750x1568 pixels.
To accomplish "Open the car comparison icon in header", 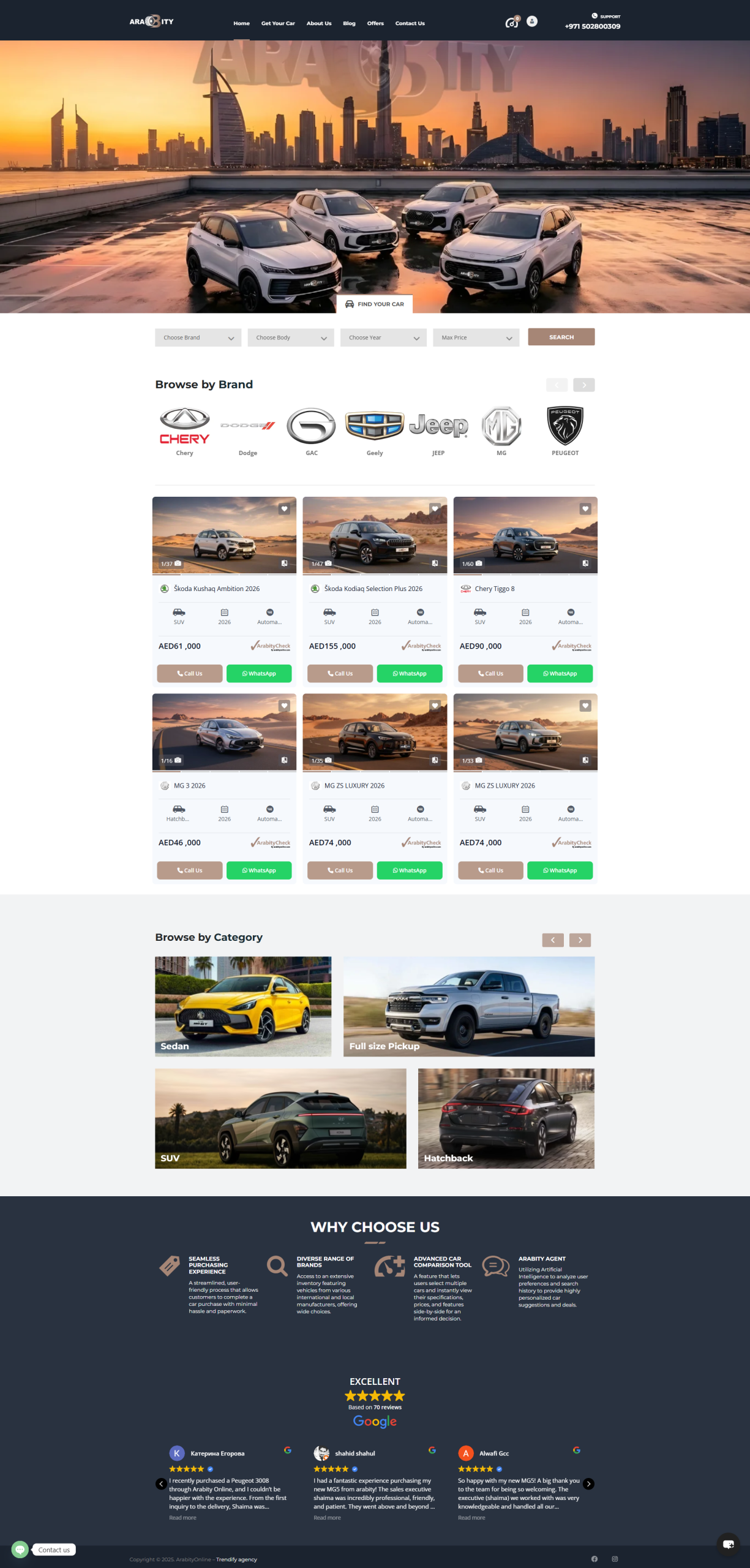I will coord(512,23).
